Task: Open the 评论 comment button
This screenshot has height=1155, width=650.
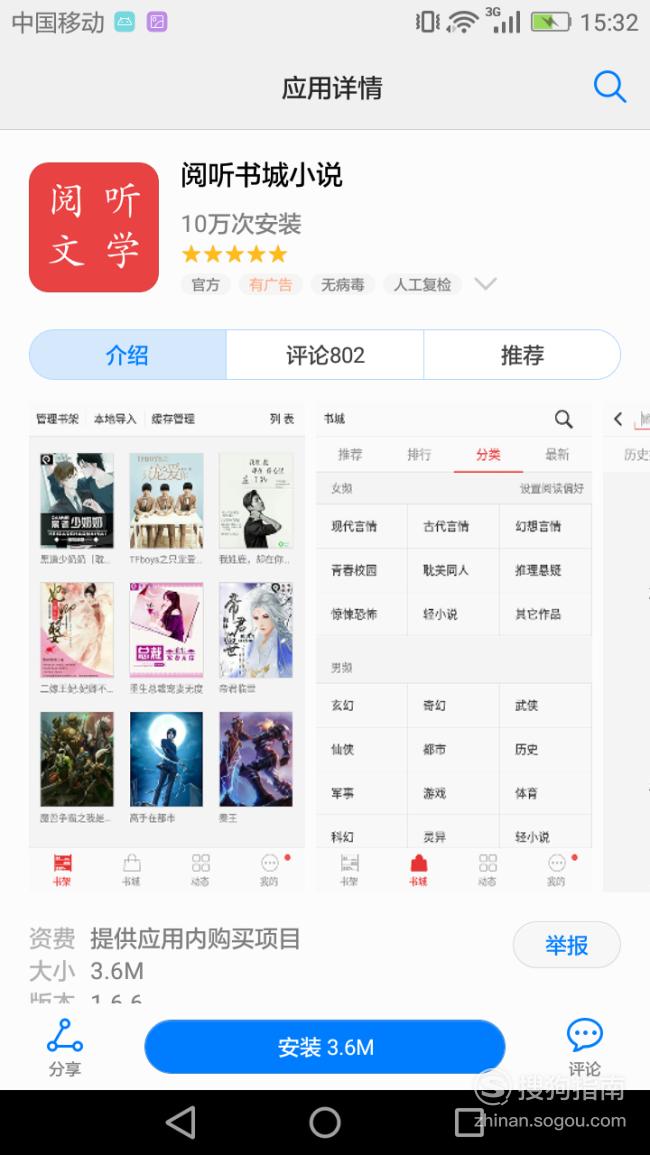Action: tap(584, 1047)
